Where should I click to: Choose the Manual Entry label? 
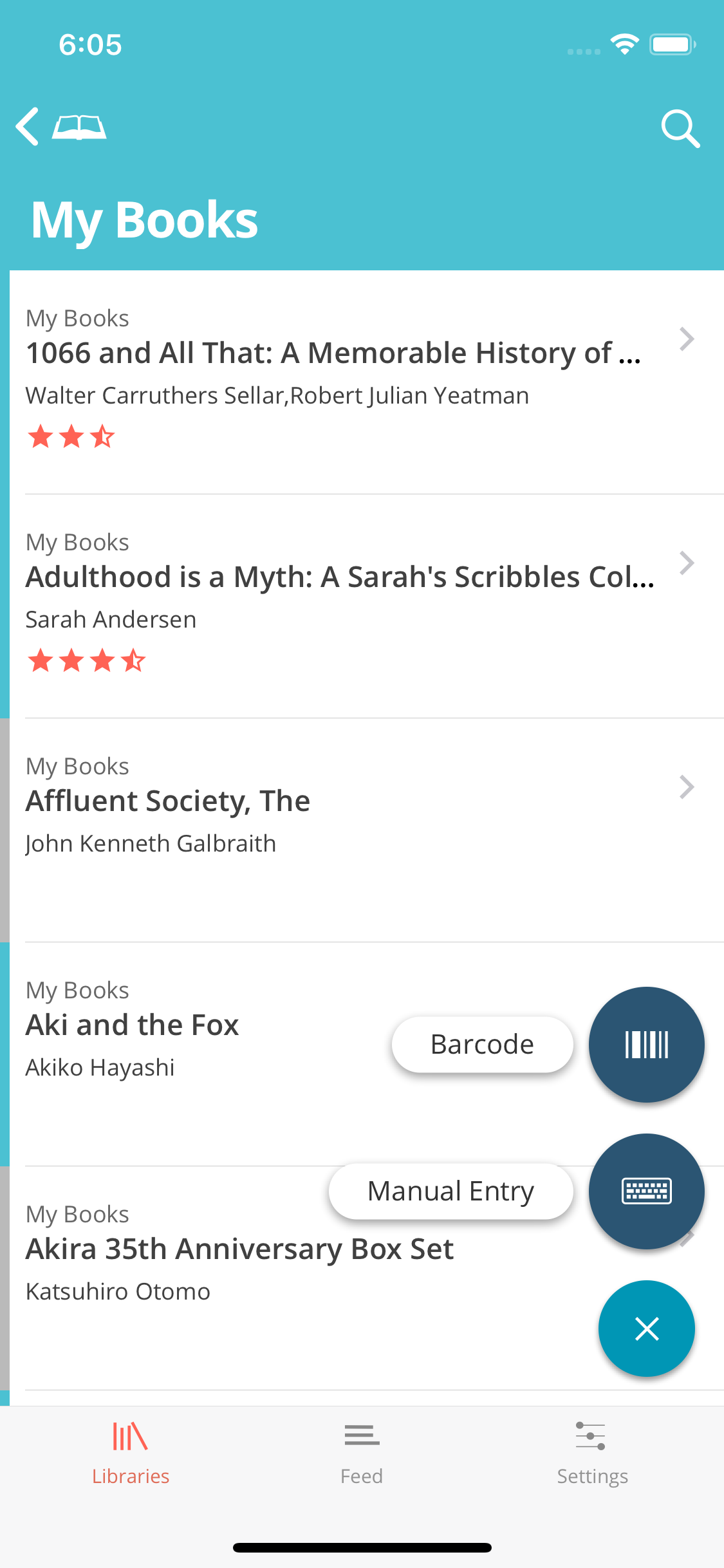450,1191
